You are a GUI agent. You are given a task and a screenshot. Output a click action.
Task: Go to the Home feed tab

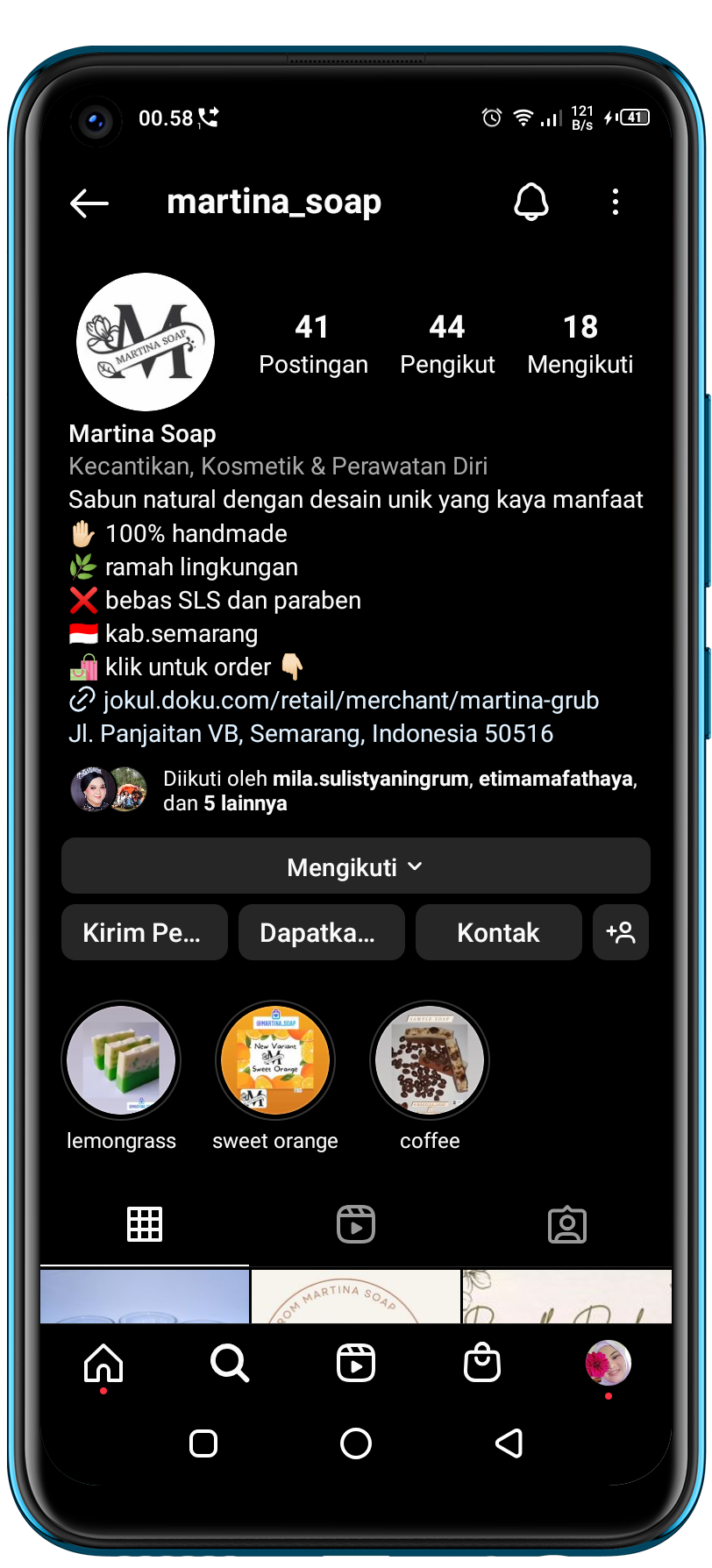(x=103, y=1364)
